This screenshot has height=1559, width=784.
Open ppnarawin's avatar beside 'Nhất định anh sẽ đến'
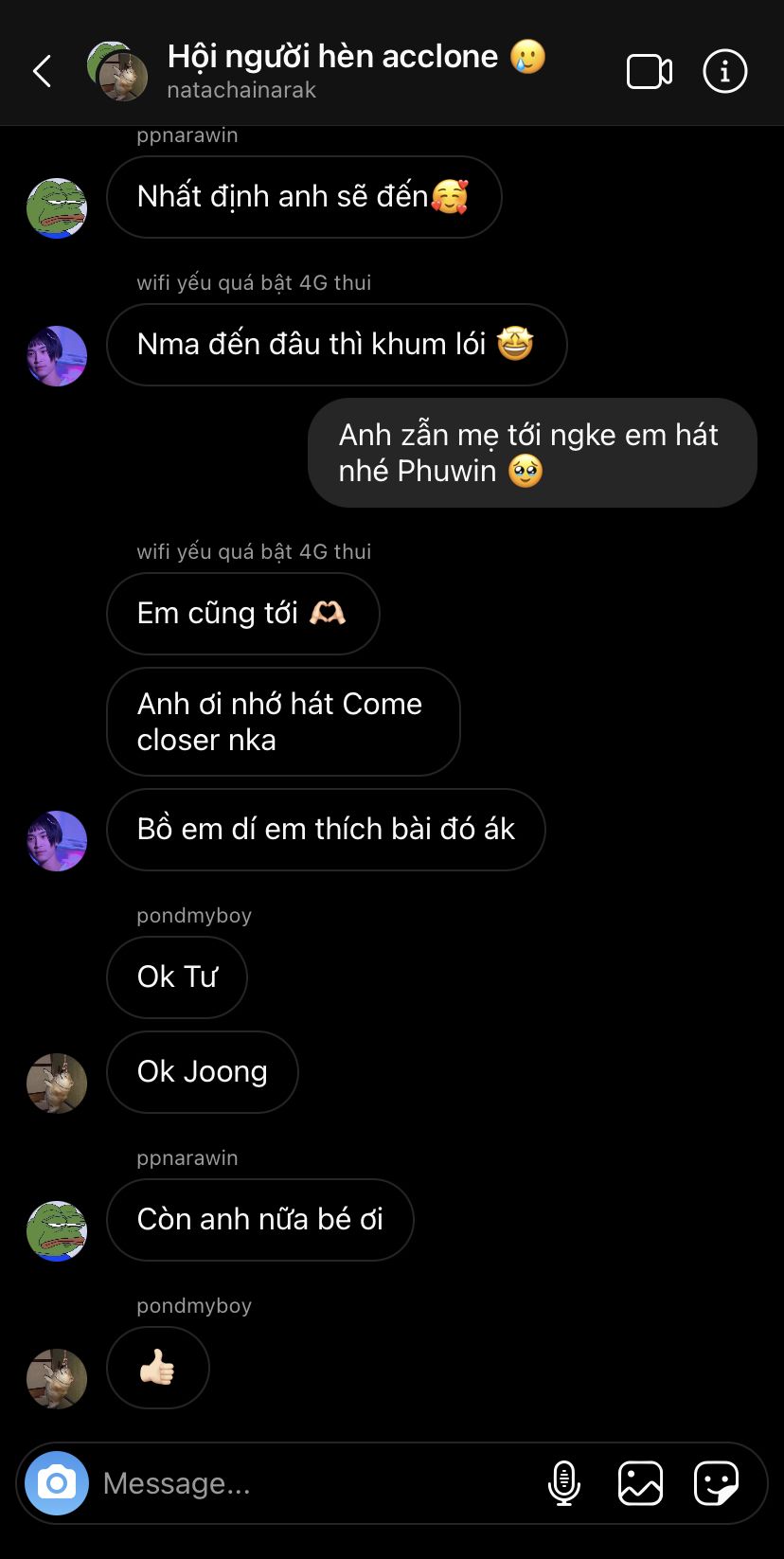tap(57, 208)
